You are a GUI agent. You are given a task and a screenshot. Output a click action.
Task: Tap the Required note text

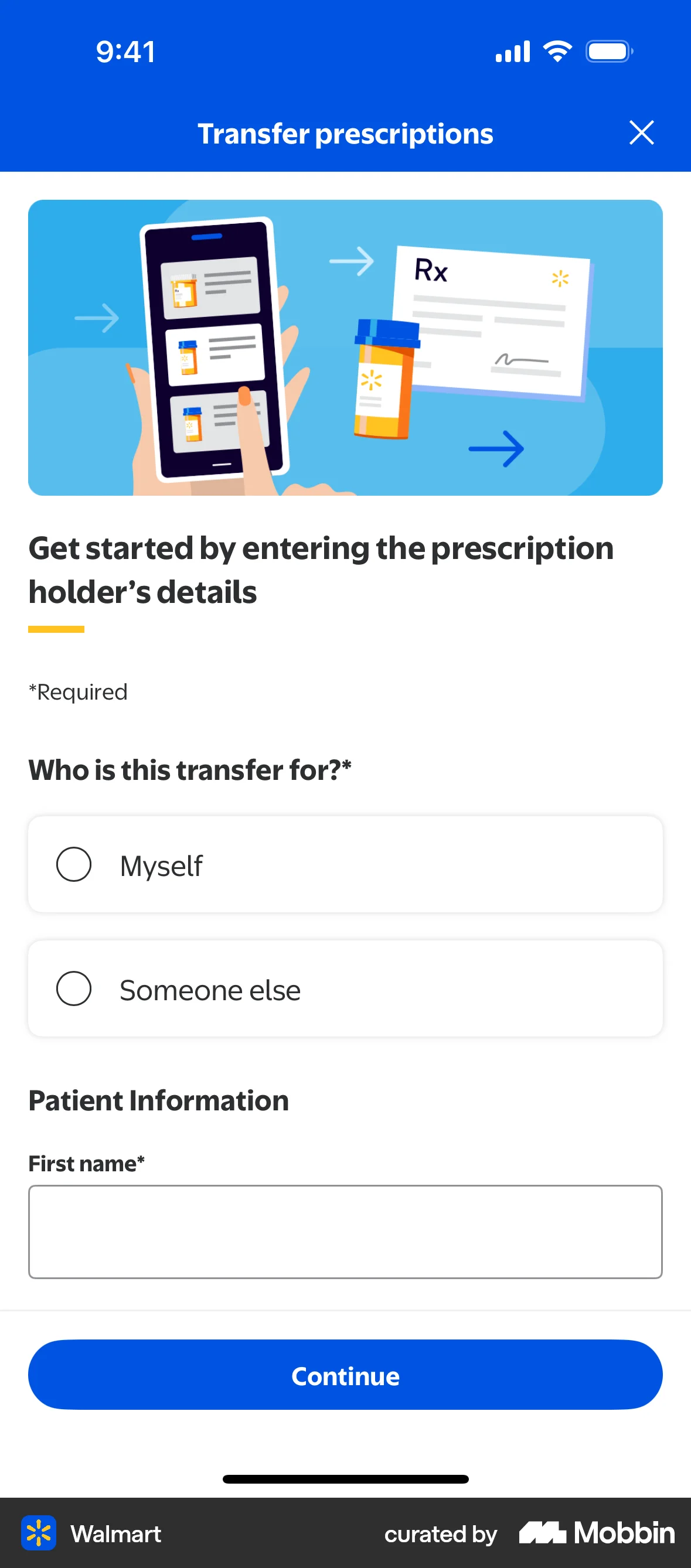(78, 691)
